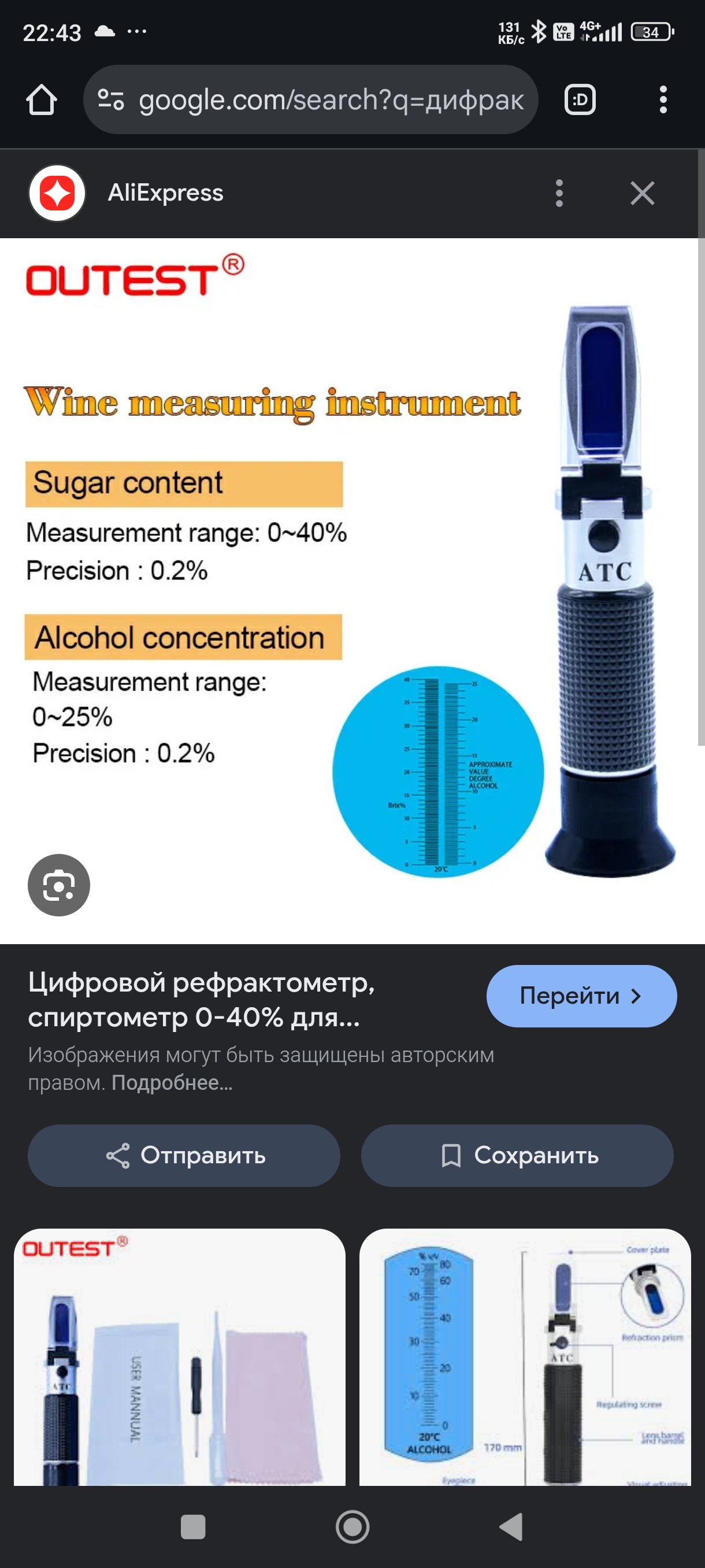Tap the Перейти button
The image size is (705, 1568).
tap(581, 996)
